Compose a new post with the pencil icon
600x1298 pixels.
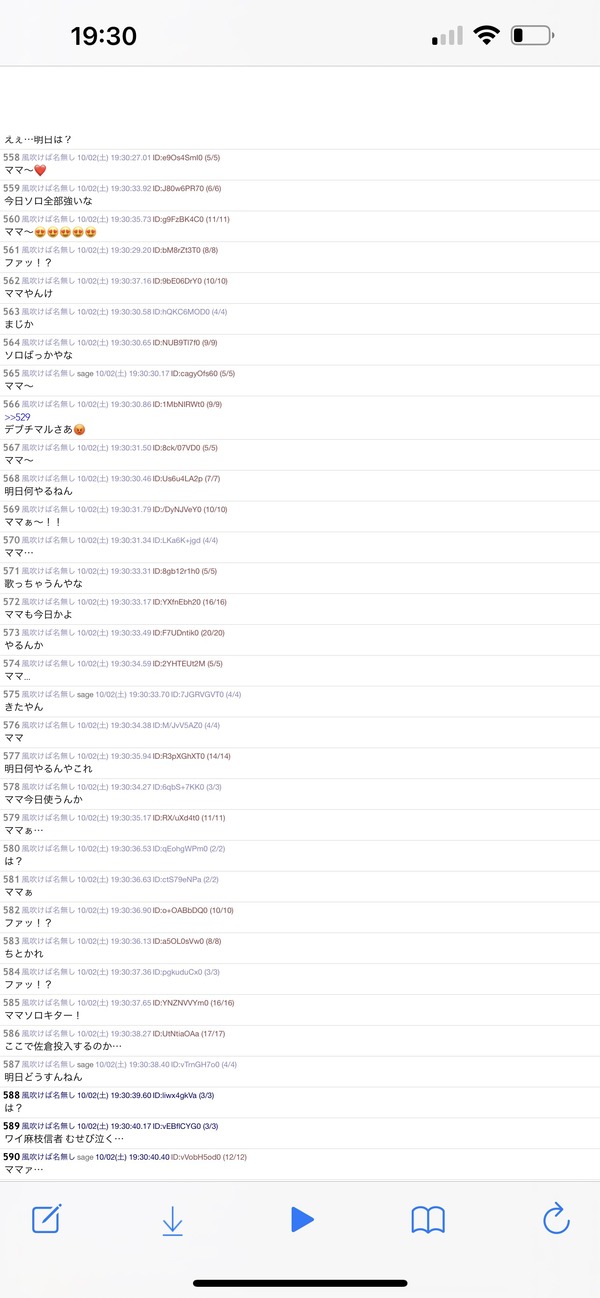[x=47, y=1219]
